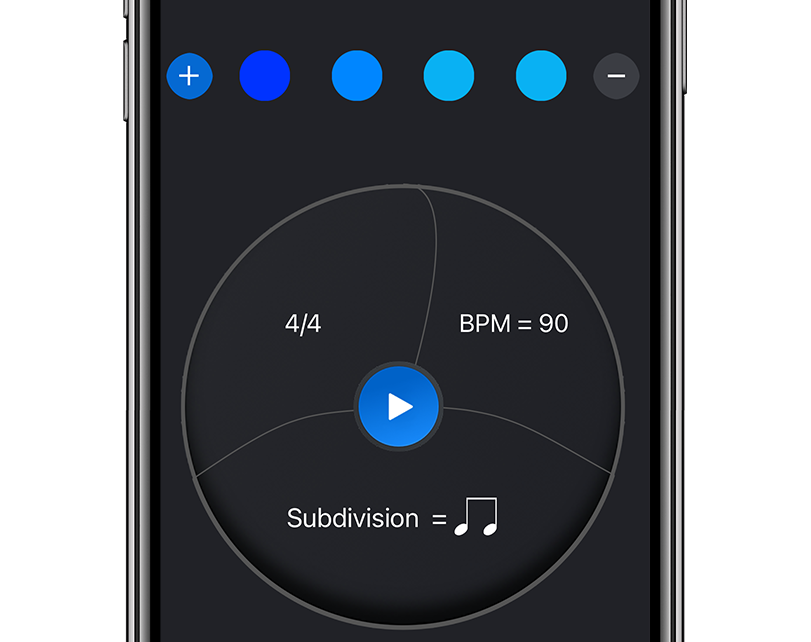Screen dimensions: 811x642
Task: Start the metronome with the play button
Action: click(399, 406)
